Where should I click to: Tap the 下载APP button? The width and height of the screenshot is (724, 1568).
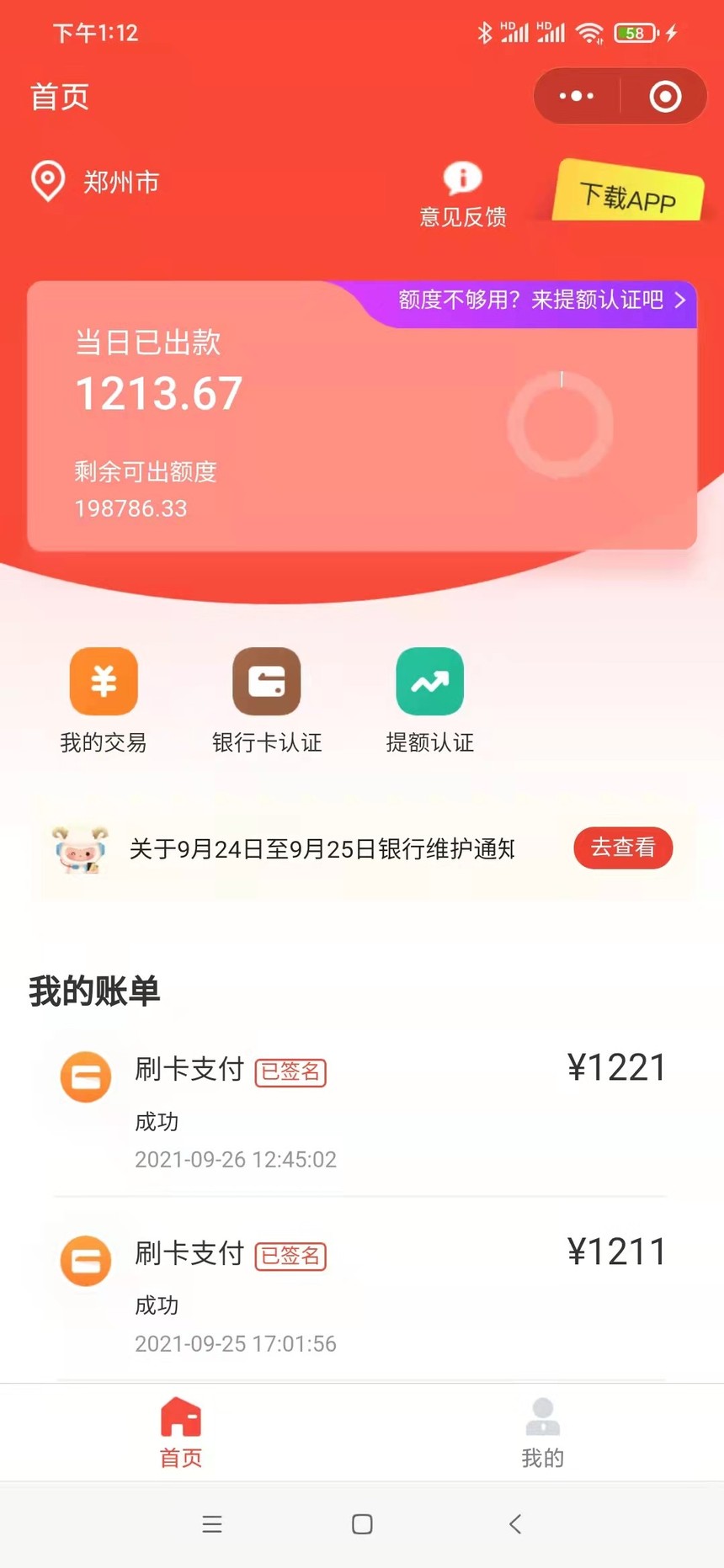point(628,194)
